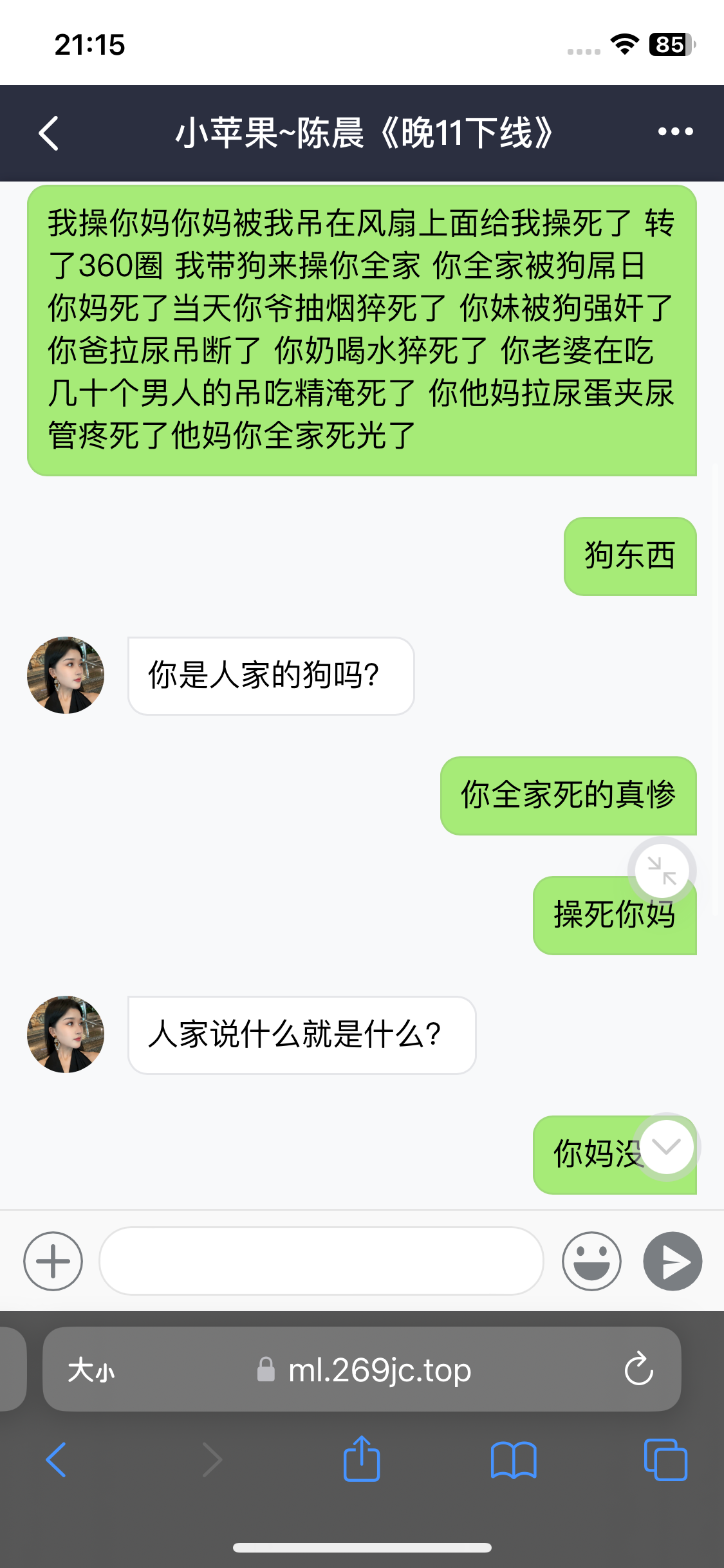The width and height of the screenshot is (724, 1568).
Task: Open the text size page settings
Action: click(91, 1370)
